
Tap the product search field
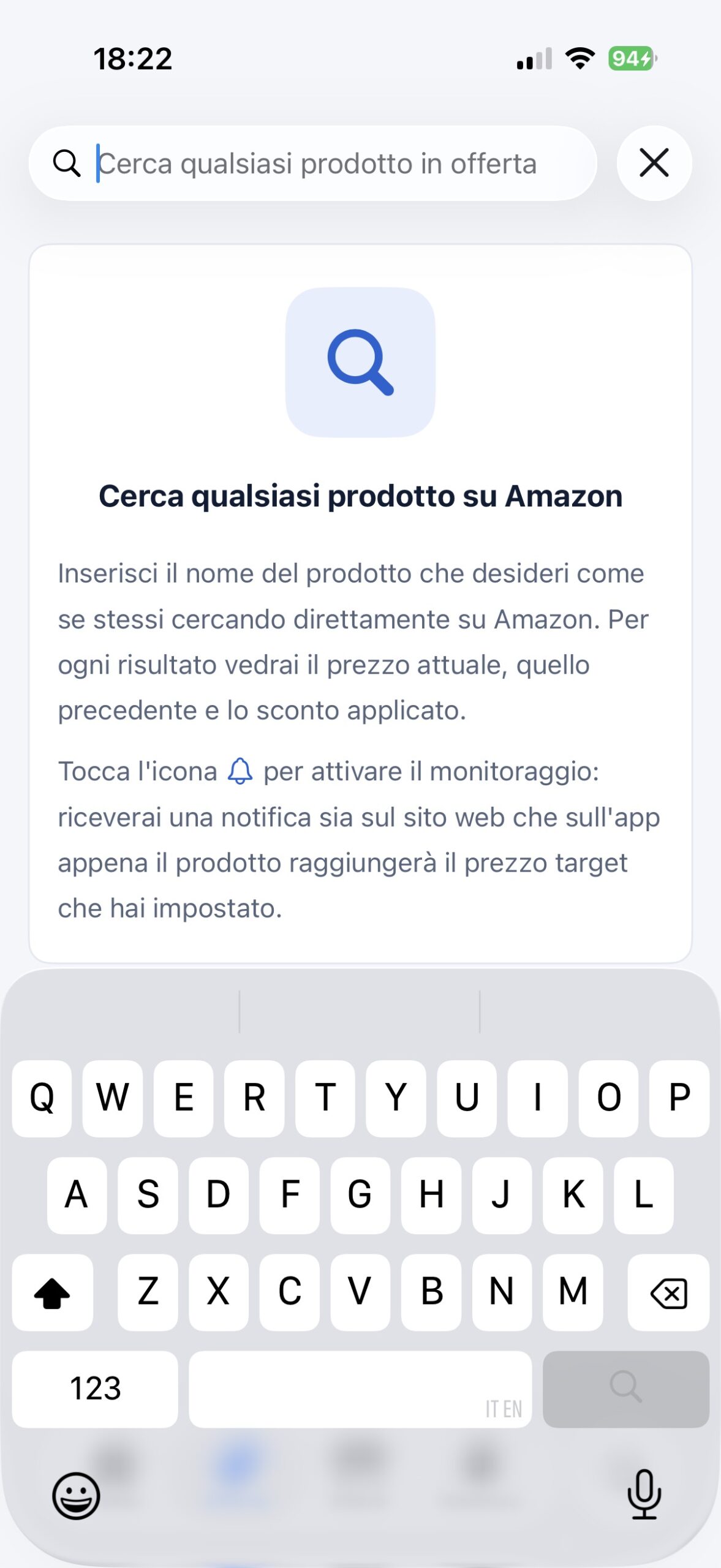[x=312, y=164]
